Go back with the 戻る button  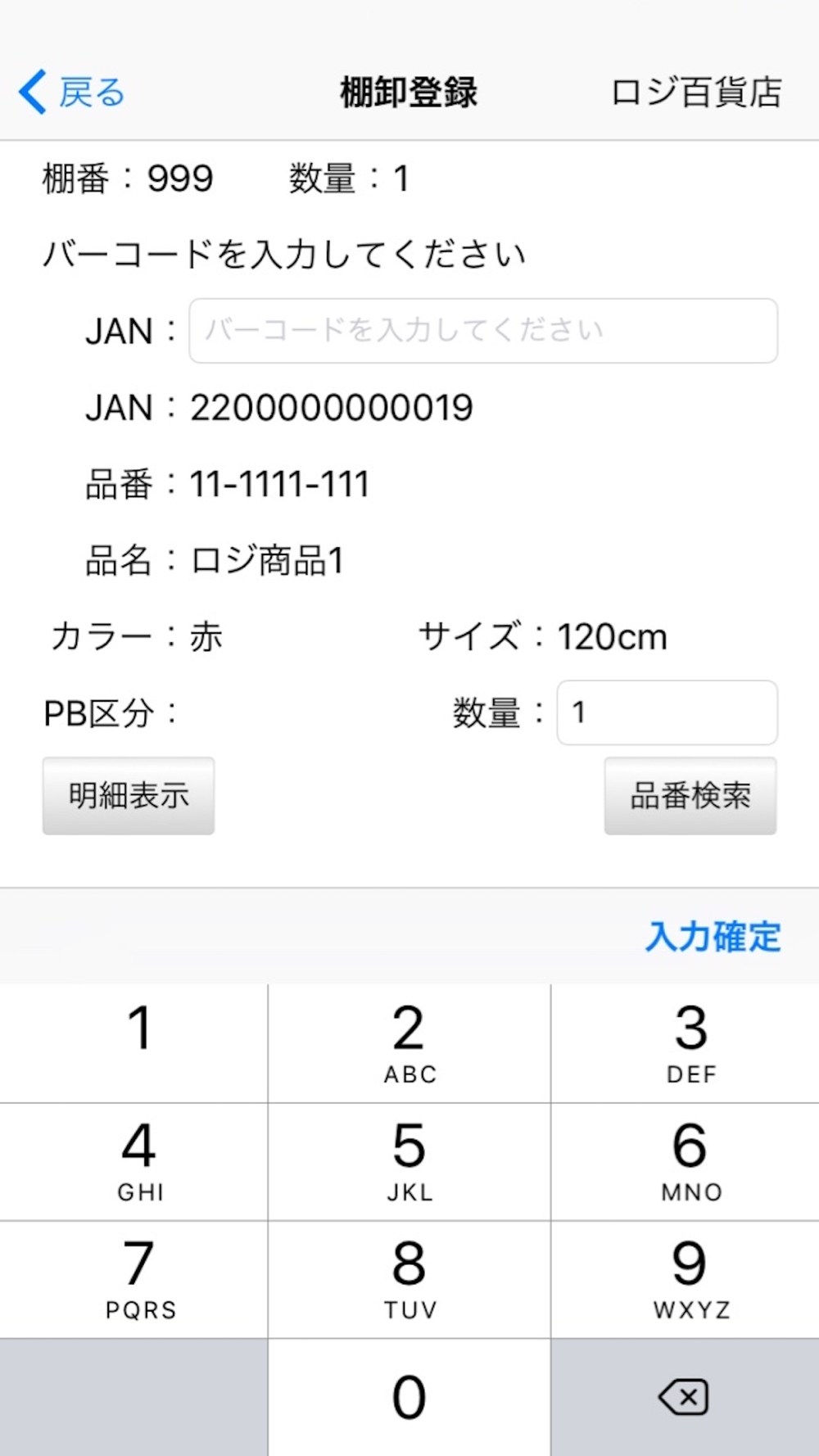pyautogui.click(x=72, y=92)
